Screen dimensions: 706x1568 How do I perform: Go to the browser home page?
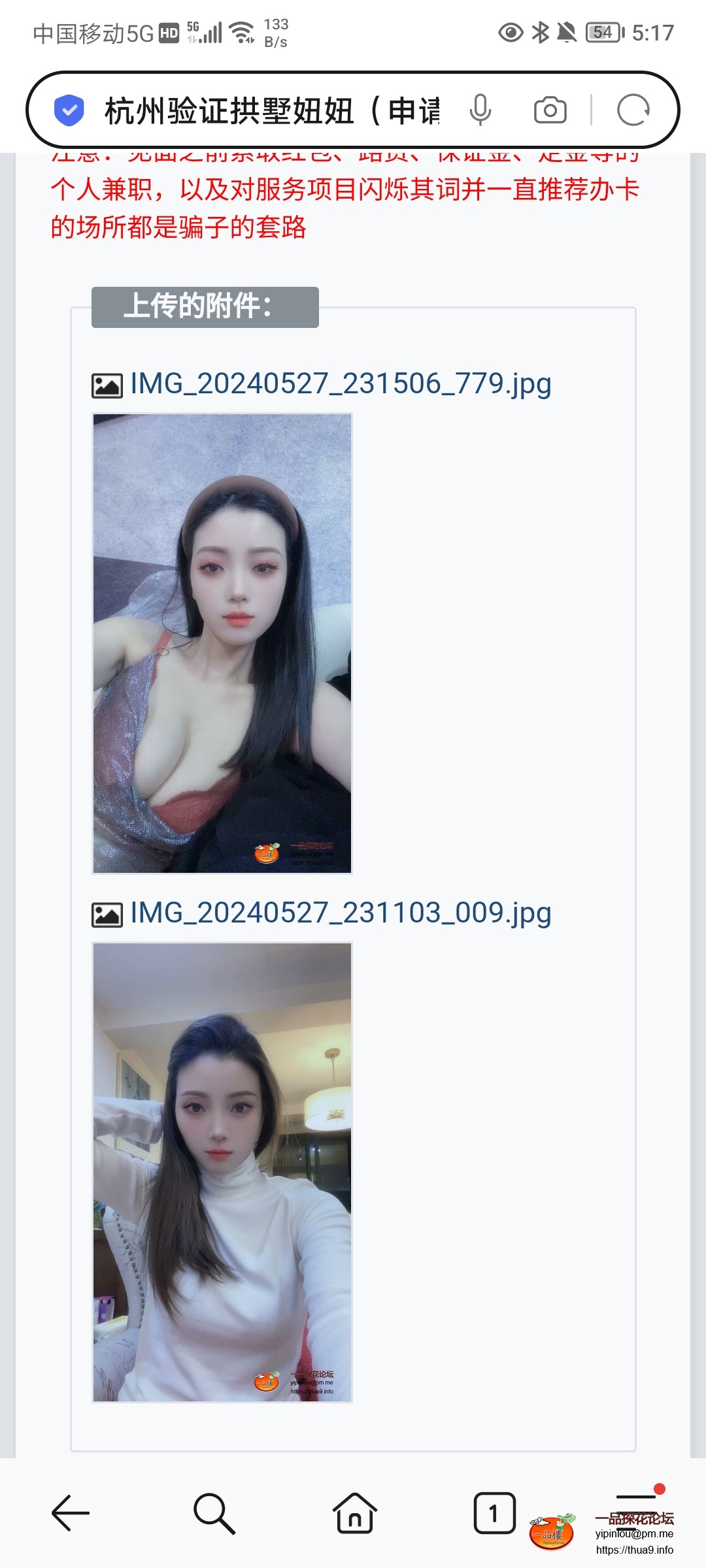click(x=355, y=1513)
